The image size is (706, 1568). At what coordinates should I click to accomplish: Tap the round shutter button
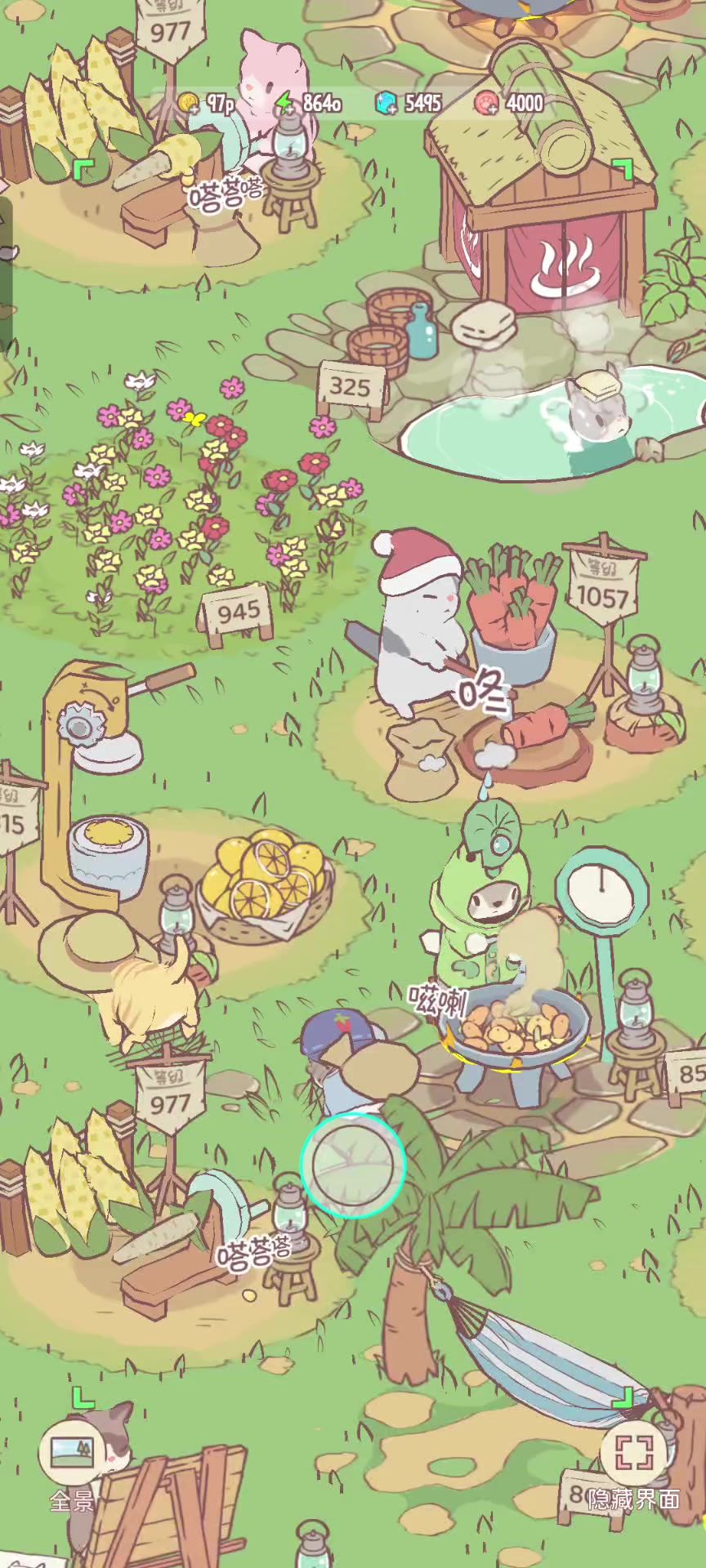[353, 1166]
